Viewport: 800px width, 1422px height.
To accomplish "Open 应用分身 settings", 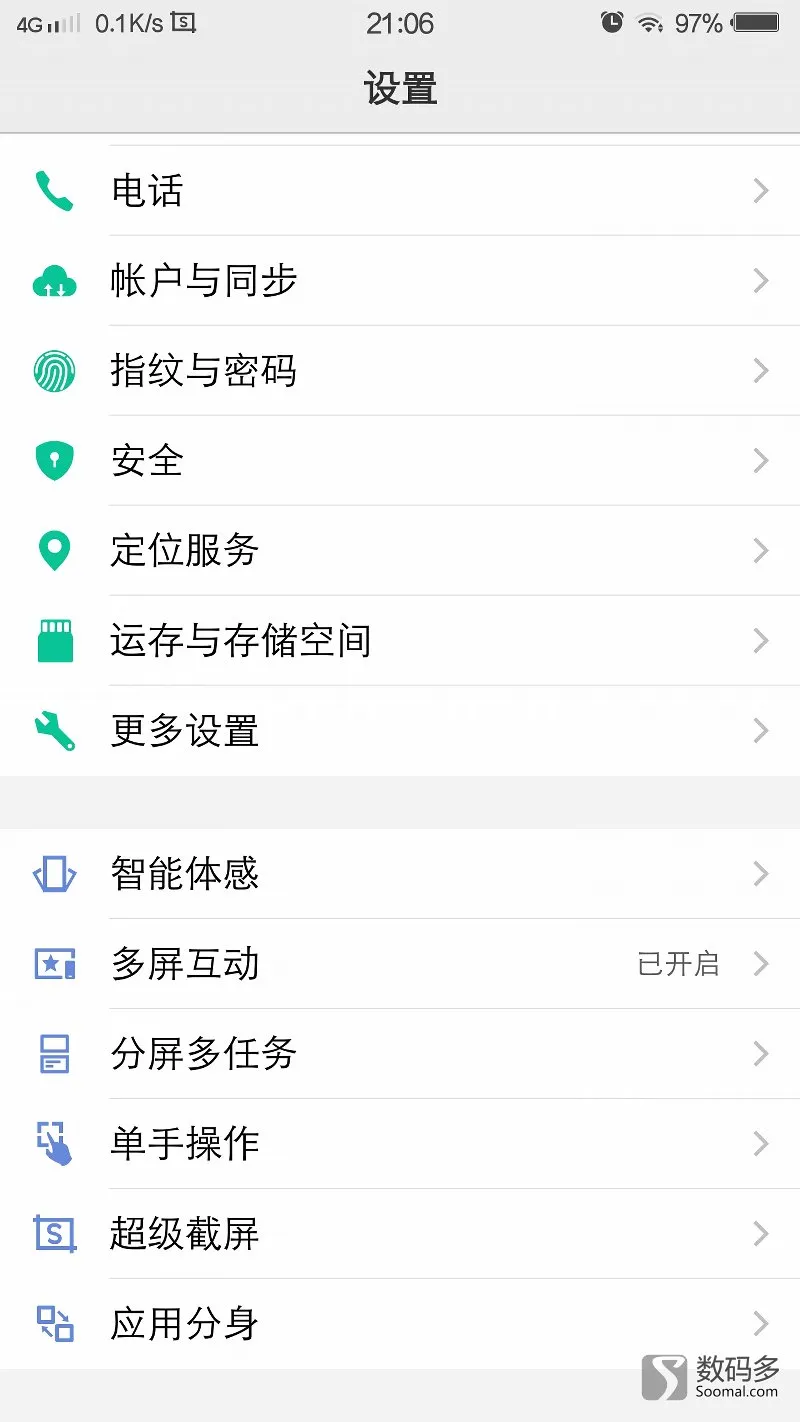I will click(x=400, y=1324).
